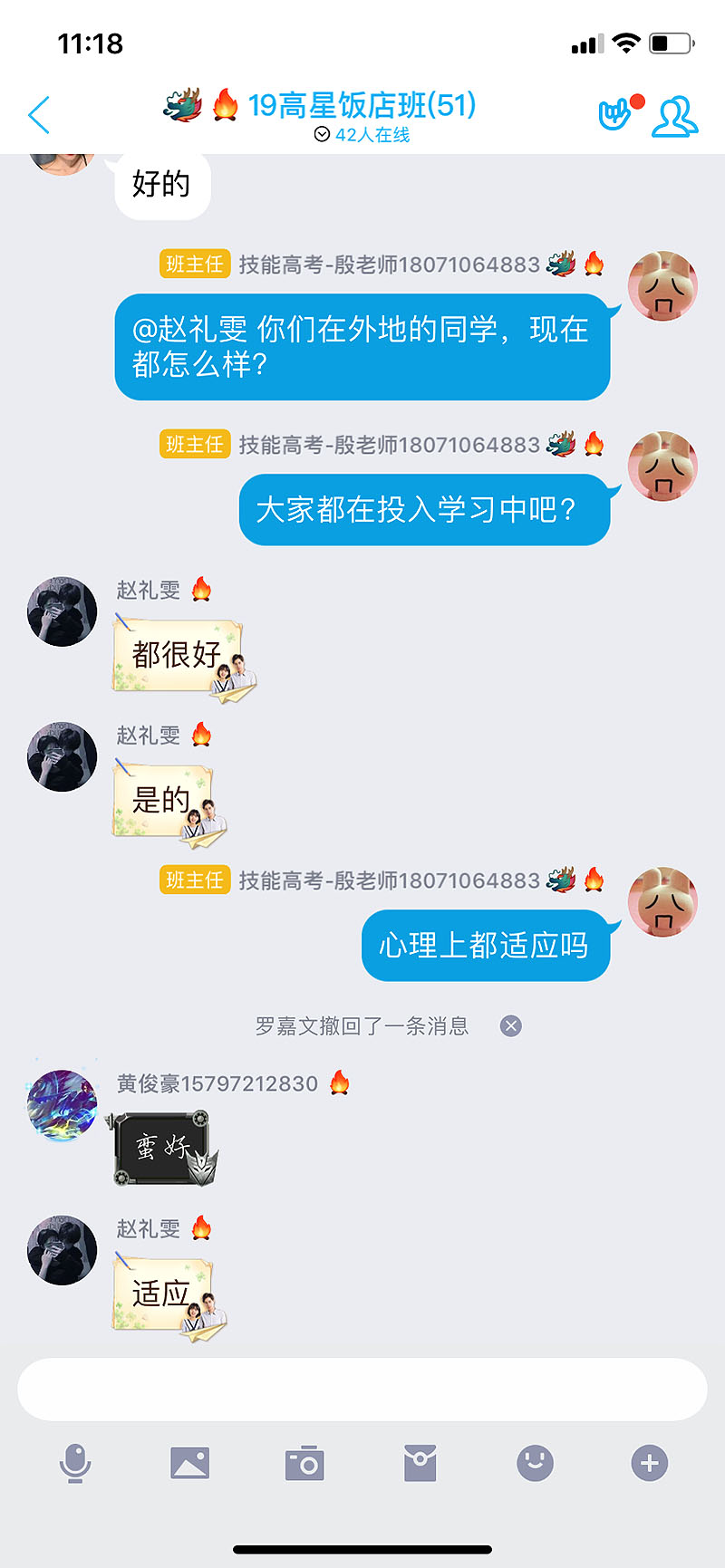Screen dimensions: 725x1568
Task: Open the teacher's avatar beside 心理上都适应吗
Action: [663, 902]
